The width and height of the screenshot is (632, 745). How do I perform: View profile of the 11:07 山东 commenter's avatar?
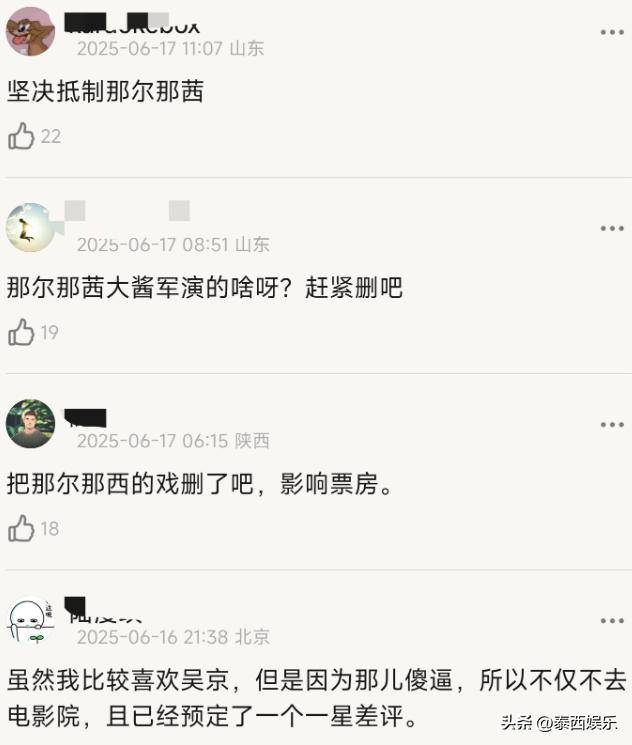coord(30,32)
